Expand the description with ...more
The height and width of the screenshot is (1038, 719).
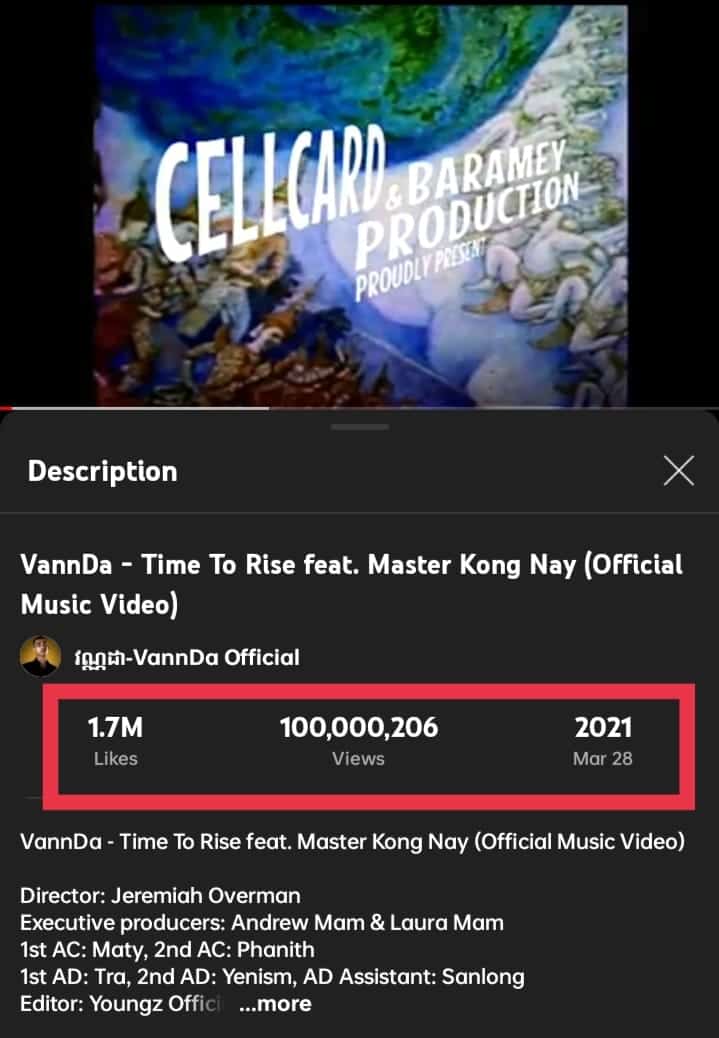coord(276,1004)
